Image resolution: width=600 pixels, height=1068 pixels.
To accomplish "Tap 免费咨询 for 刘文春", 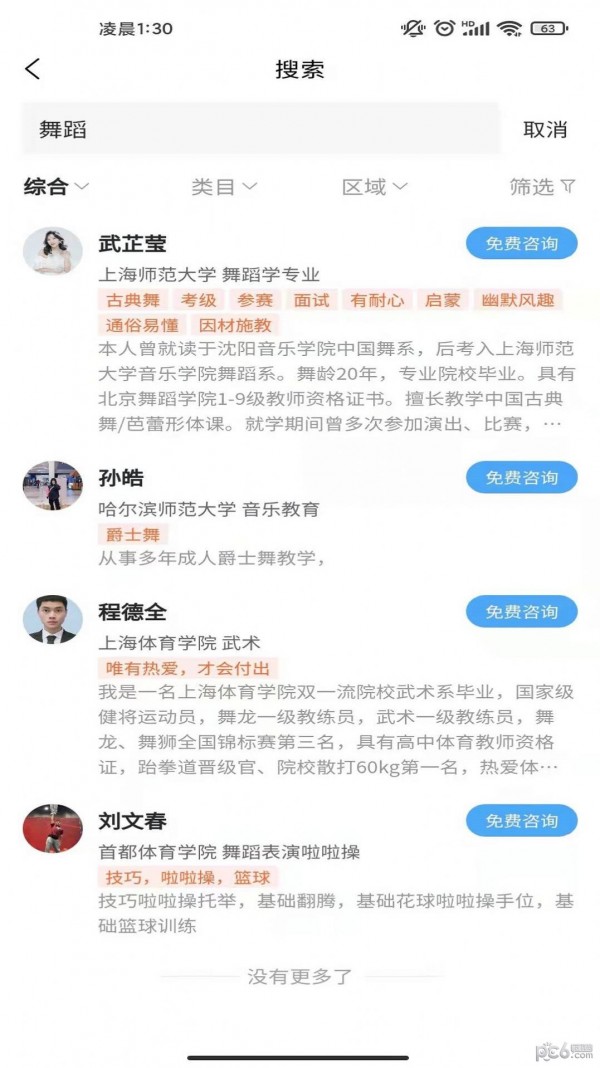I will point(521,820).
